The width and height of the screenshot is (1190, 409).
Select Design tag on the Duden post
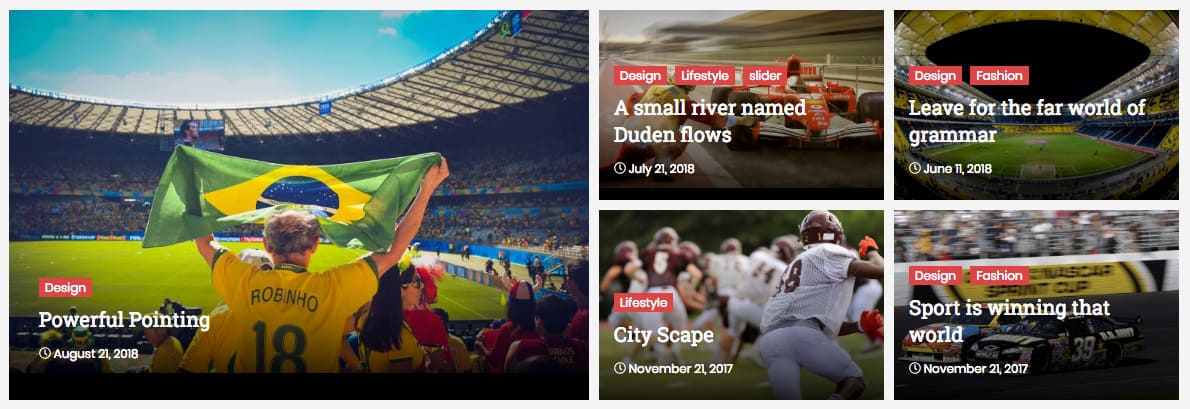641,75
